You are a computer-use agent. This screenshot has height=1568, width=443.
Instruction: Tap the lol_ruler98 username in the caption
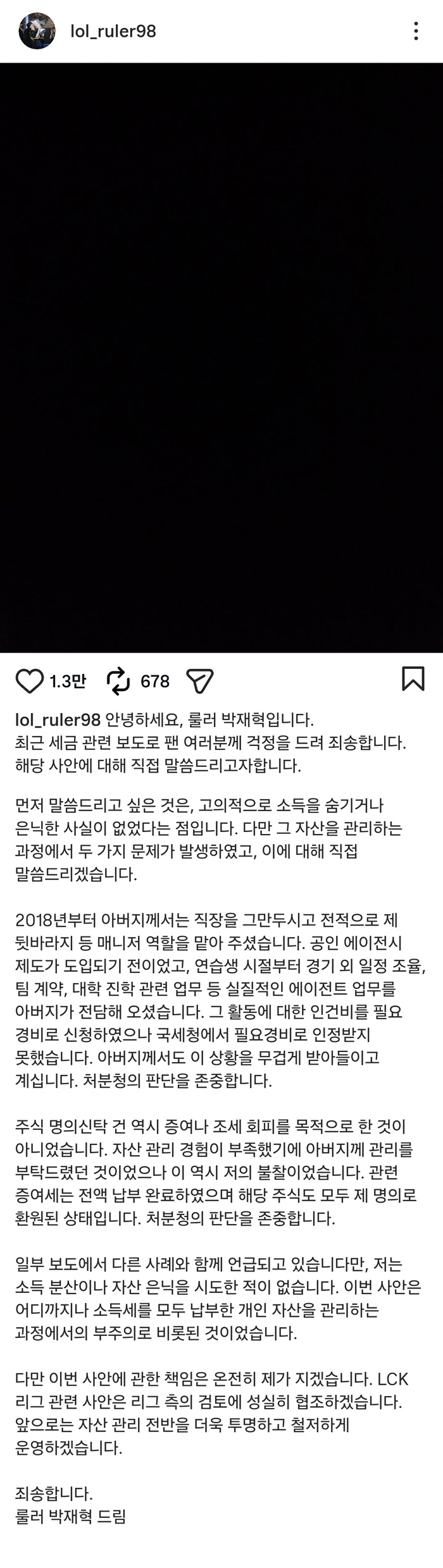tap(58, 720)
